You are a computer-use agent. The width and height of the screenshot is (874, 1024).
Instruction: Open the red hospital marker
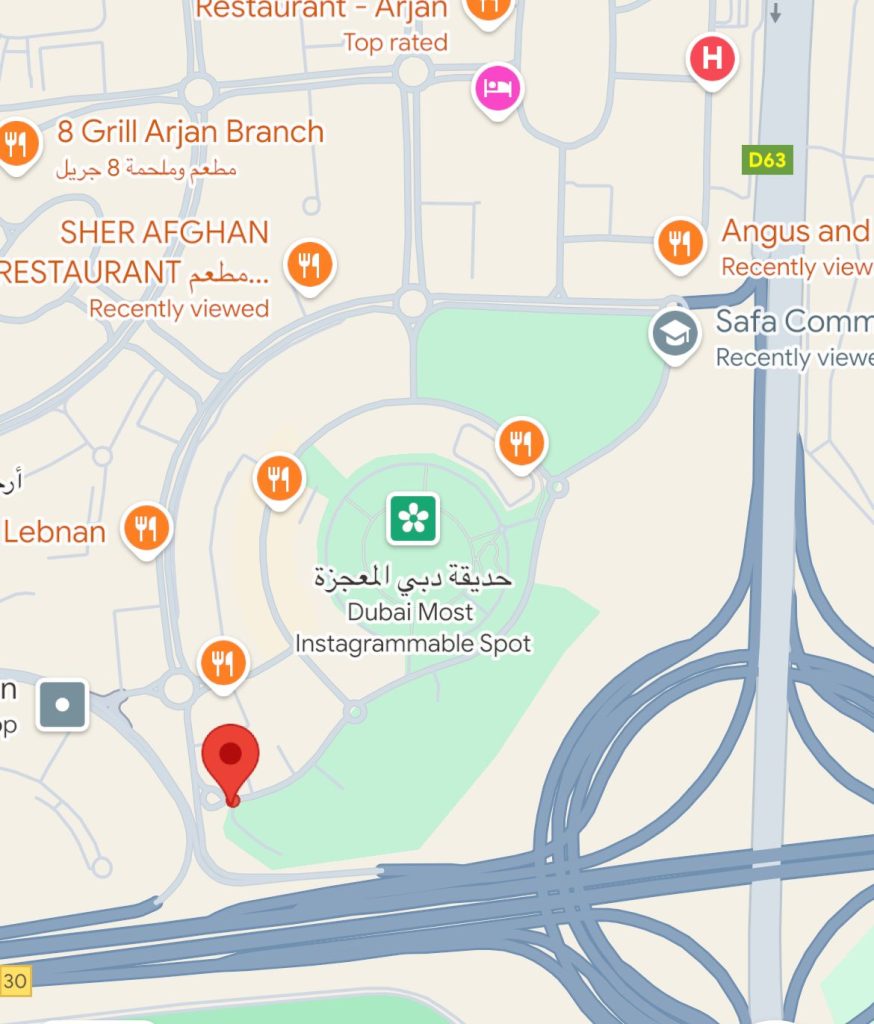711,58
